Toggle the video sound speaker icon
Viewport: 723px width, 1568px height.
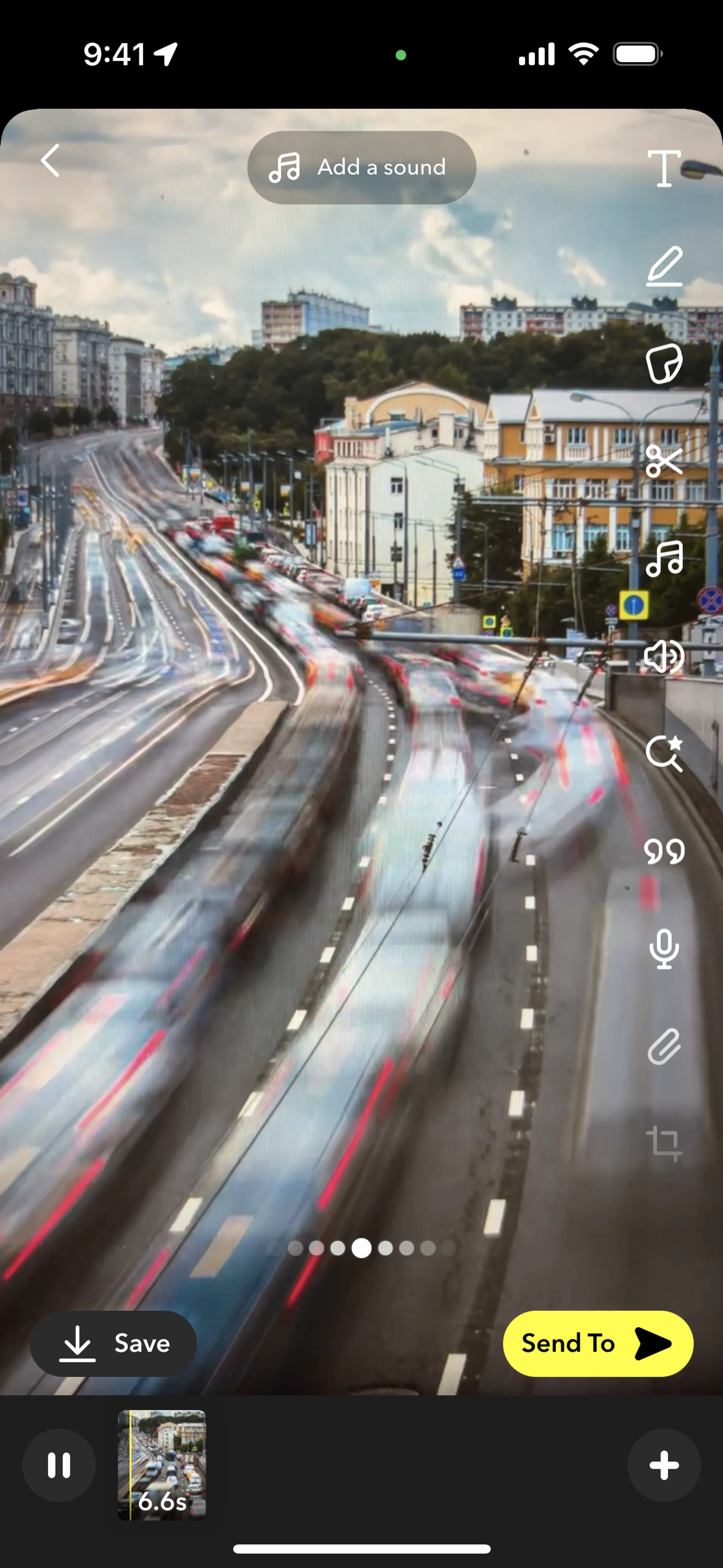[x=664, y=656]
